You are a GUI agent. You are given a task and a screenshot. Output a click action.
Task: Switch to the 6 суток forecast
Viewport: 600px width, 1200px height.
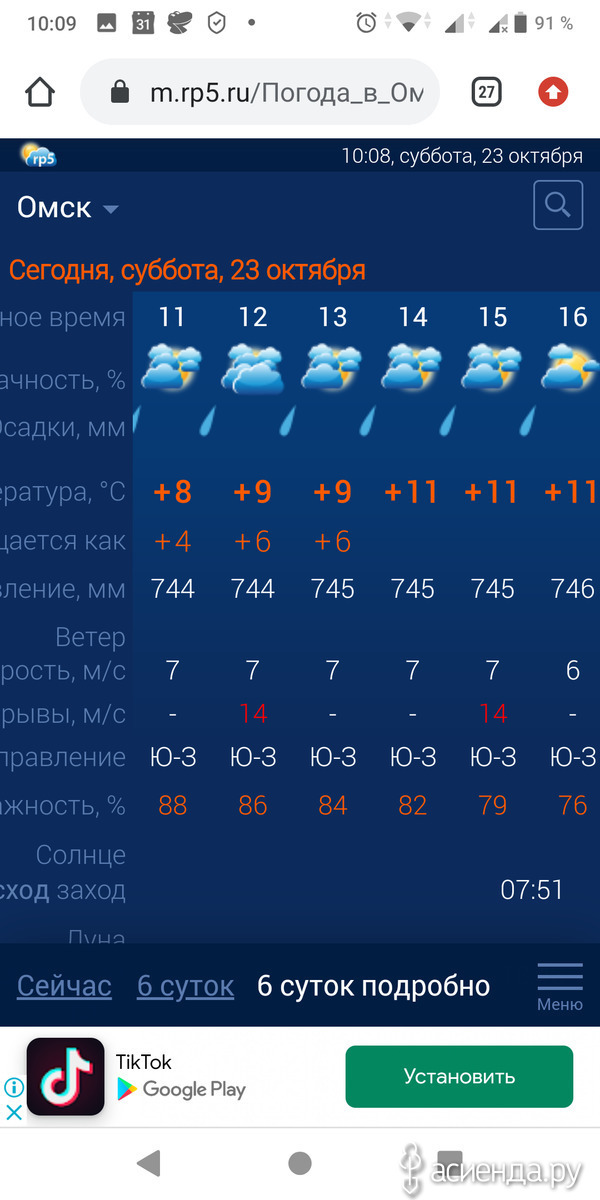185,986
